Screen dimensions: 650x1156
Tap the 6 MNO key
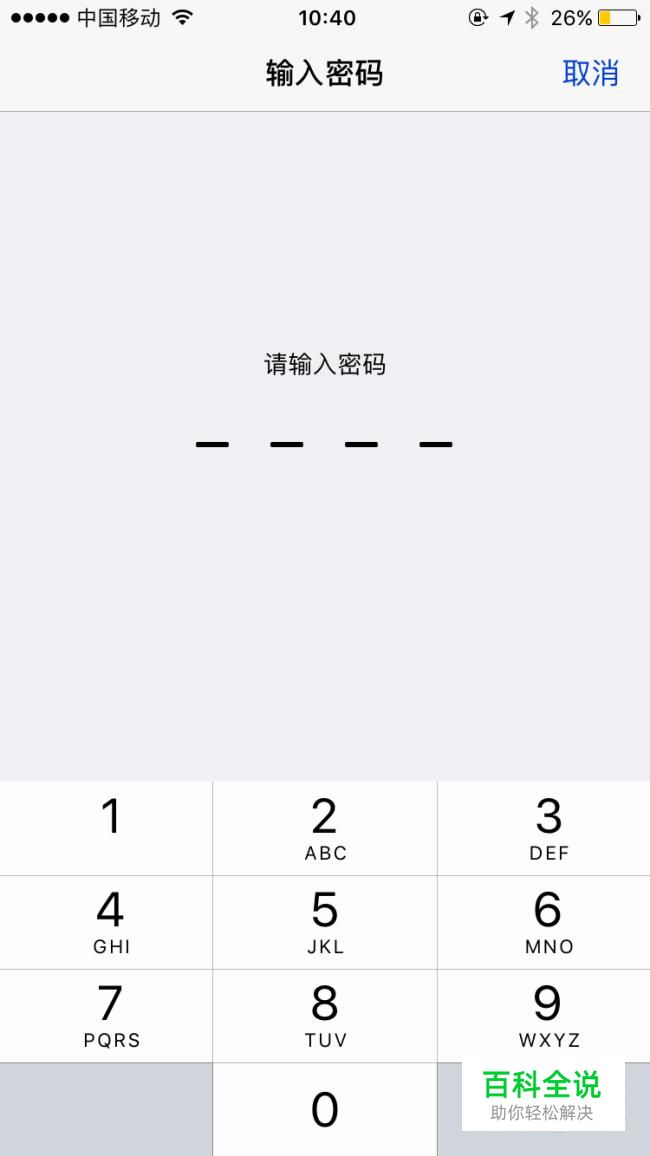pos(544,922)
